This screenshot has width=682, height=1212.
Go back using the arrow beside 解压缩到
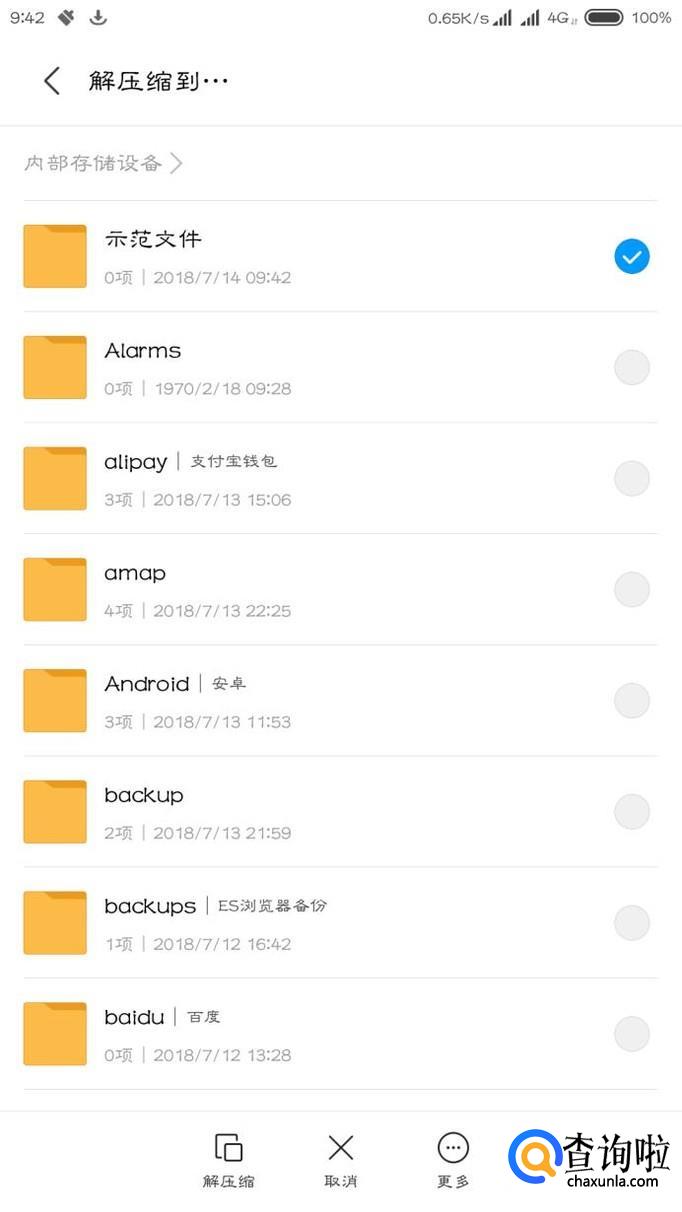click(52, 81)
